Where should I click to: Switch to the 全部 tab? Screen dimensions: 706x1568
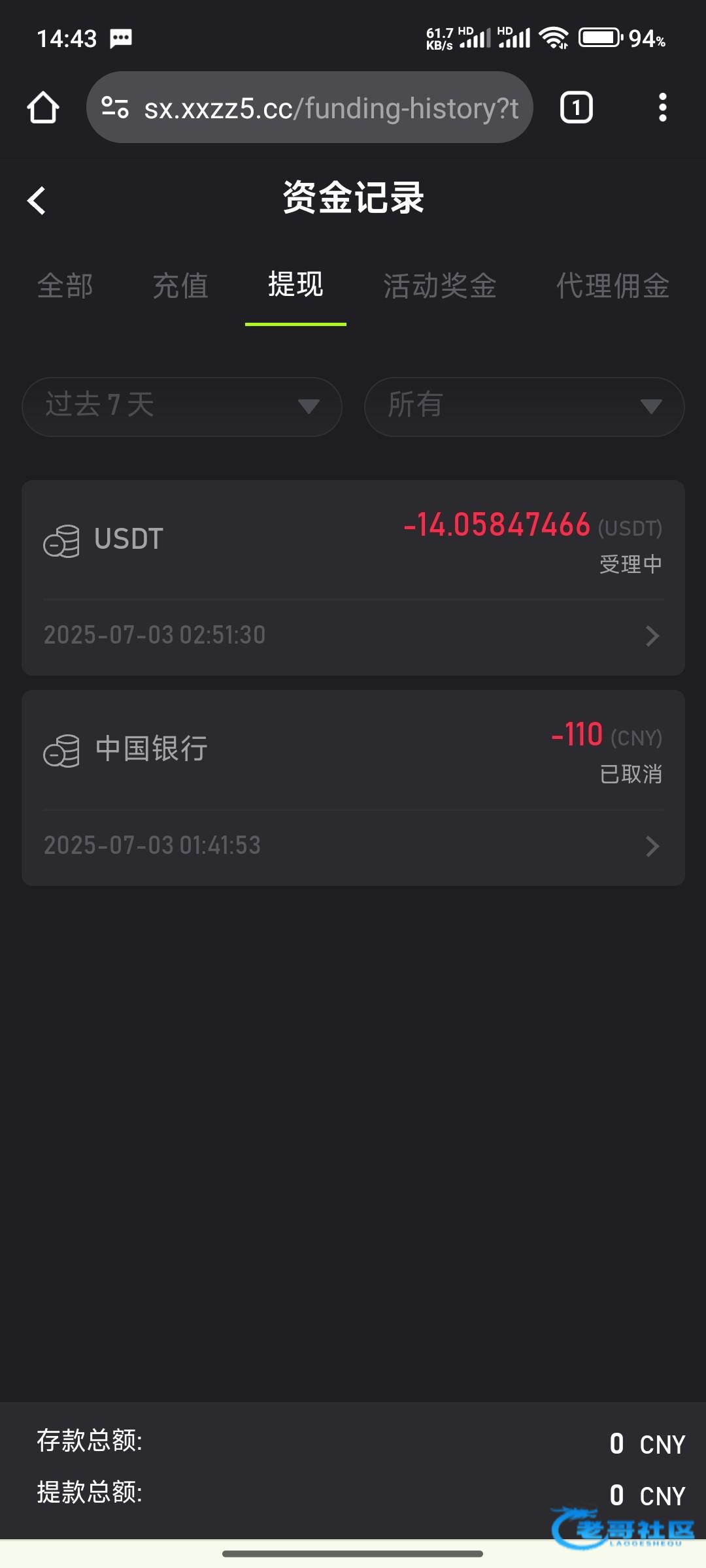coord(65,286)
